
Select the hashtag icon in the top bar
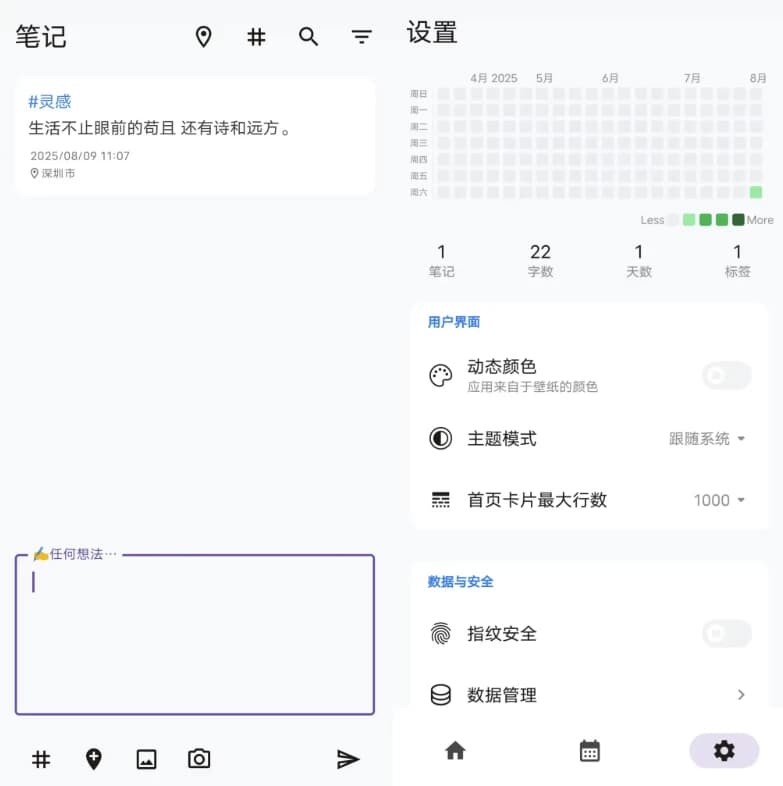tap(256, 37)
